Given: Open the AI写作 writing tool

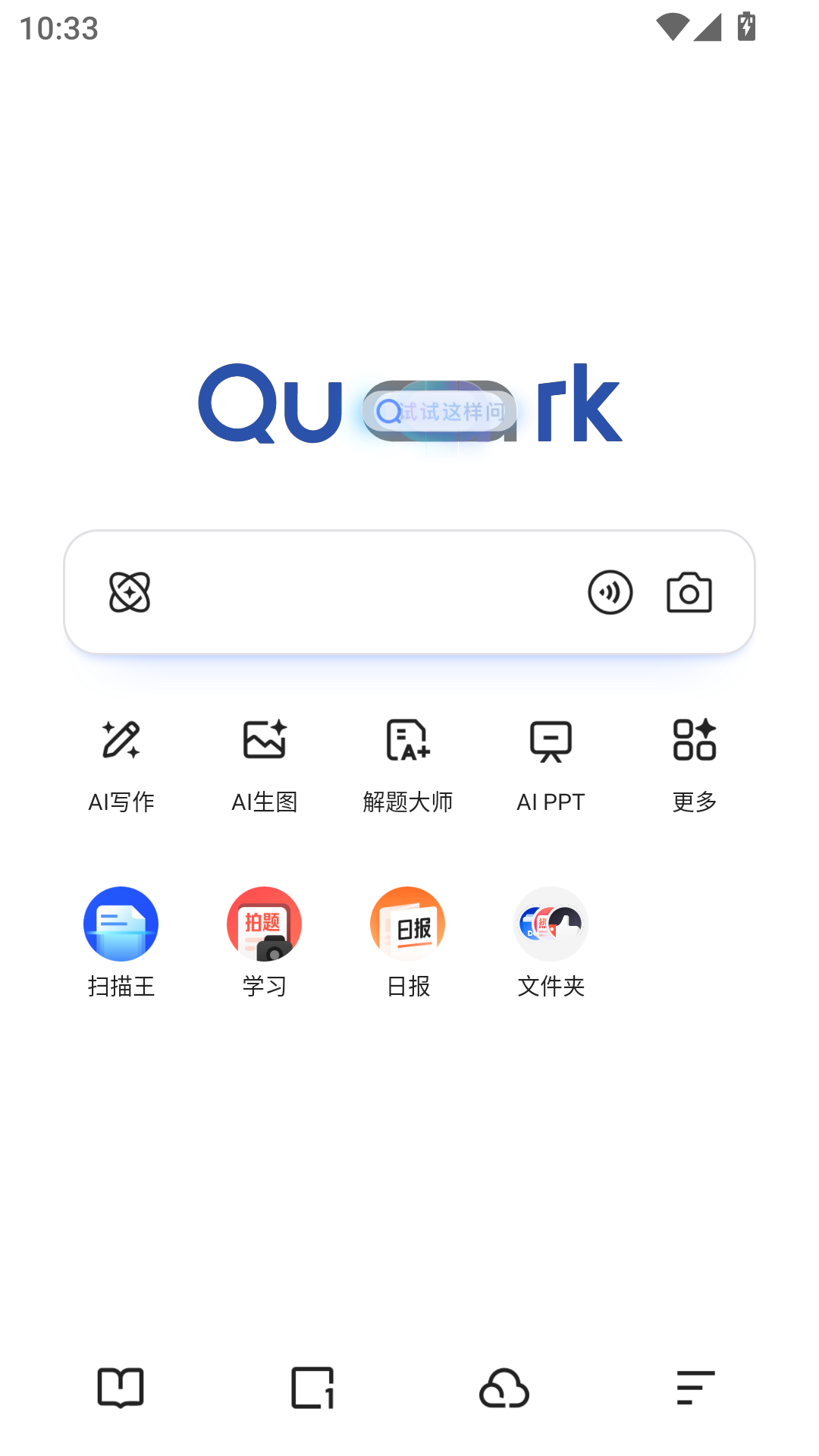Looking at the screenshot, I should point(121,762).
